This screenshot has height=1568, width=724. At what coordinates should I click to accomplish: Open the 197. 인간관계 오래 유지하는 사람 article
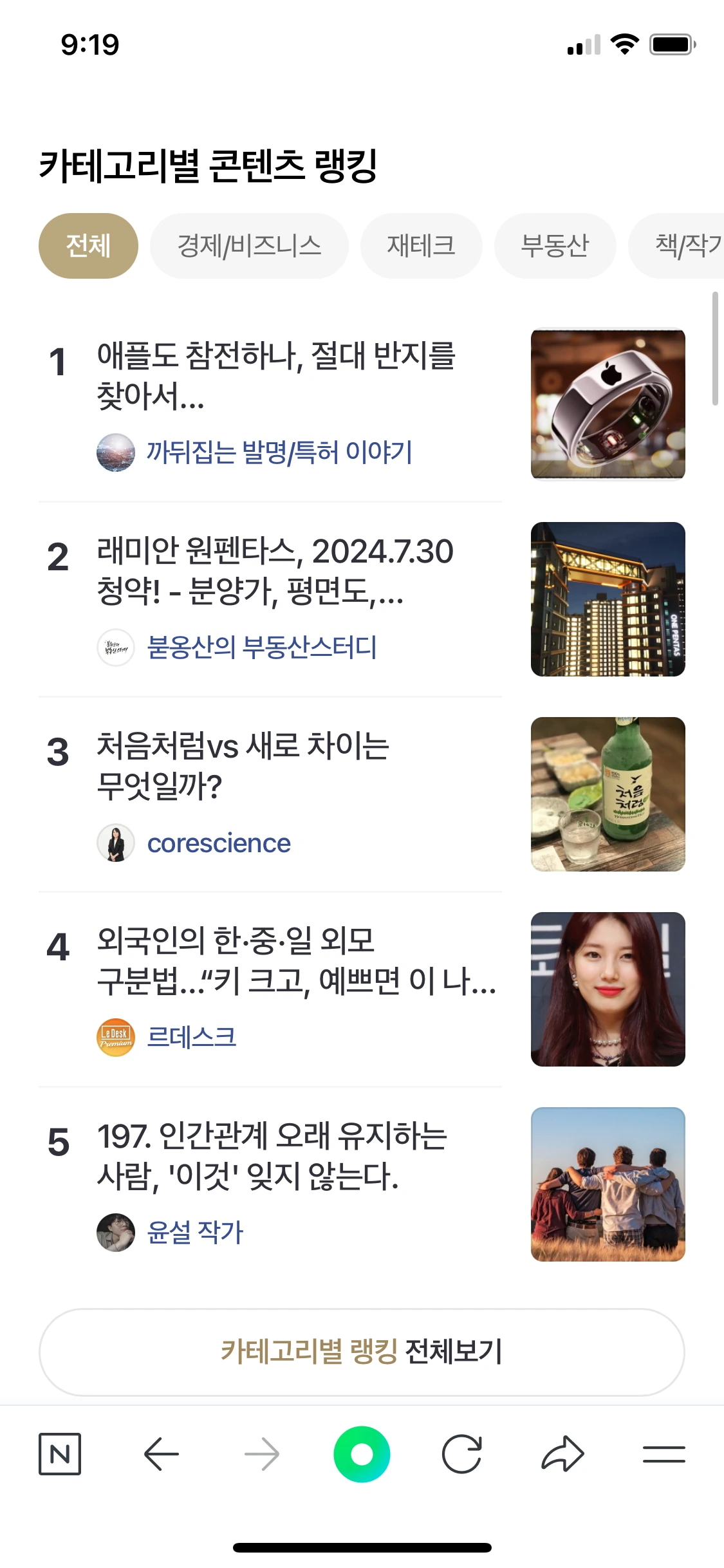point(272,1155)
